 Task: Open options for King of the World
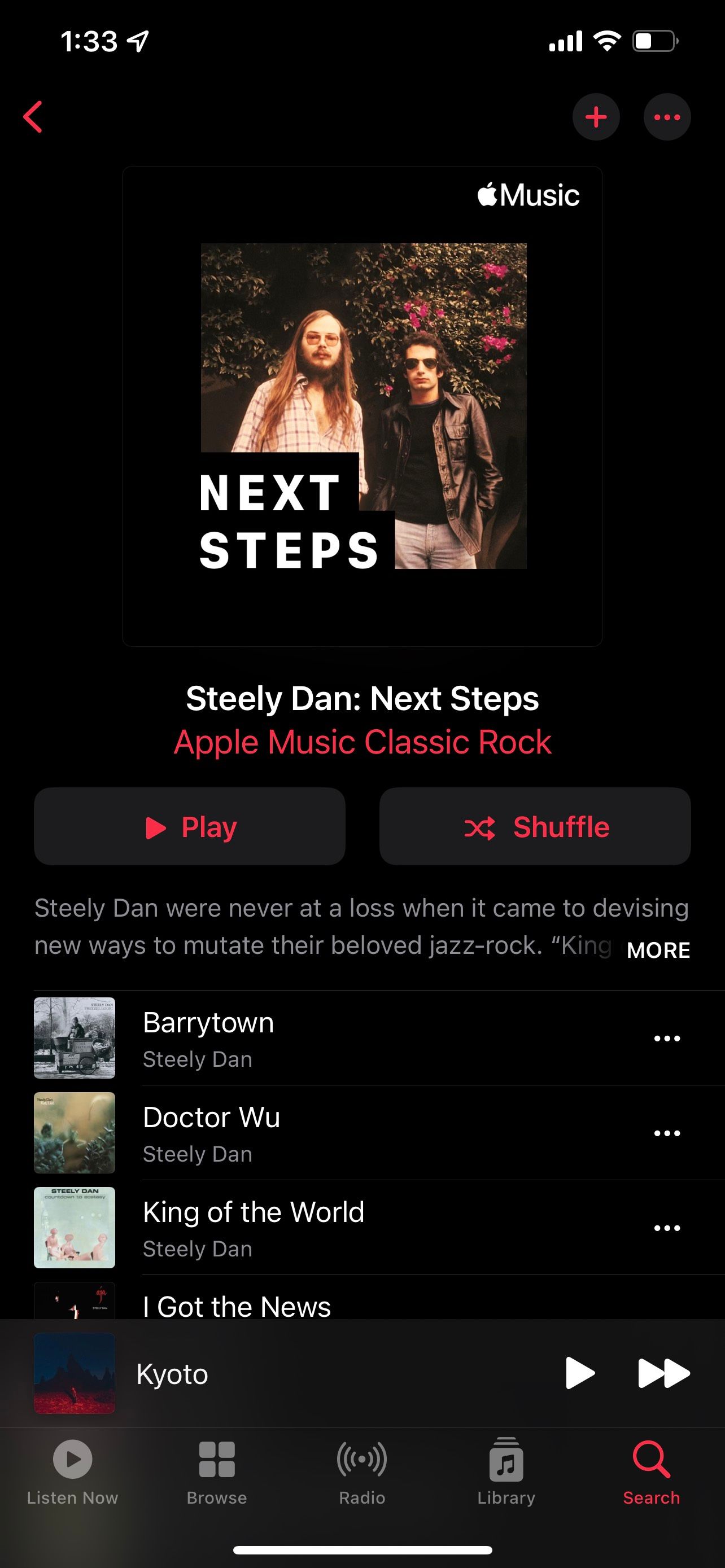coord(667,1228)
